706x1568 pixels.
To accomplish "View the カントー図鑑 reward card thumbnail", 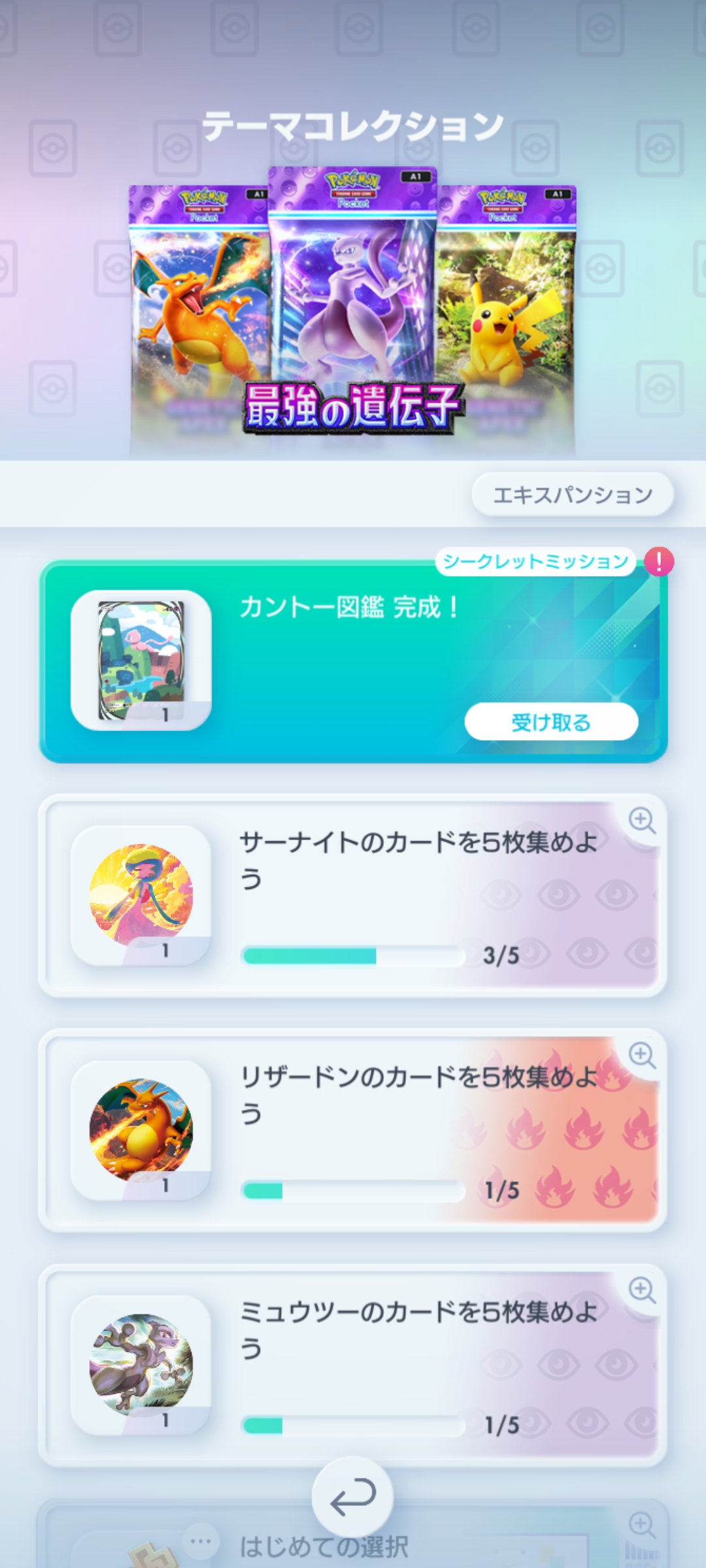I will point(141,660).
